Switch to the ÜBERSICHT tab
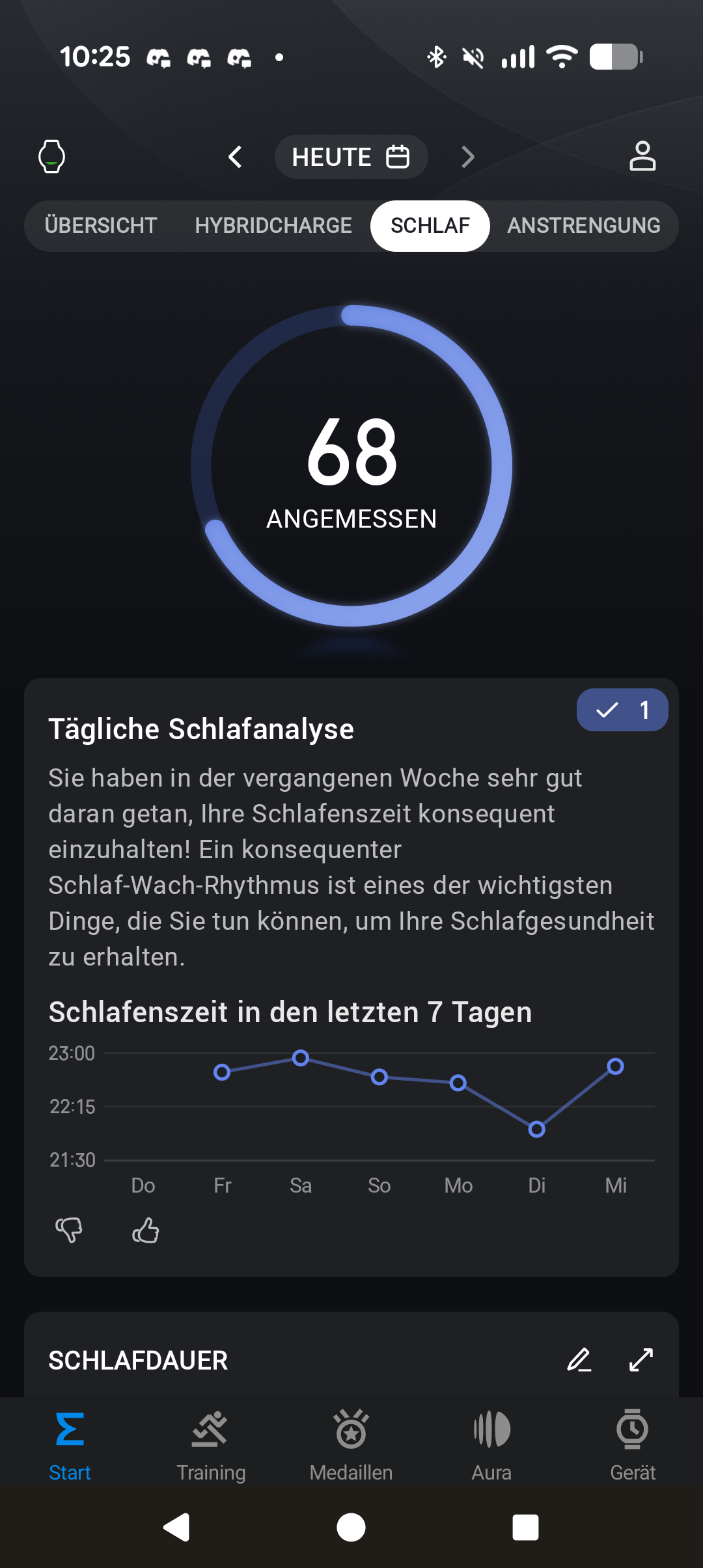 (101, 226)
